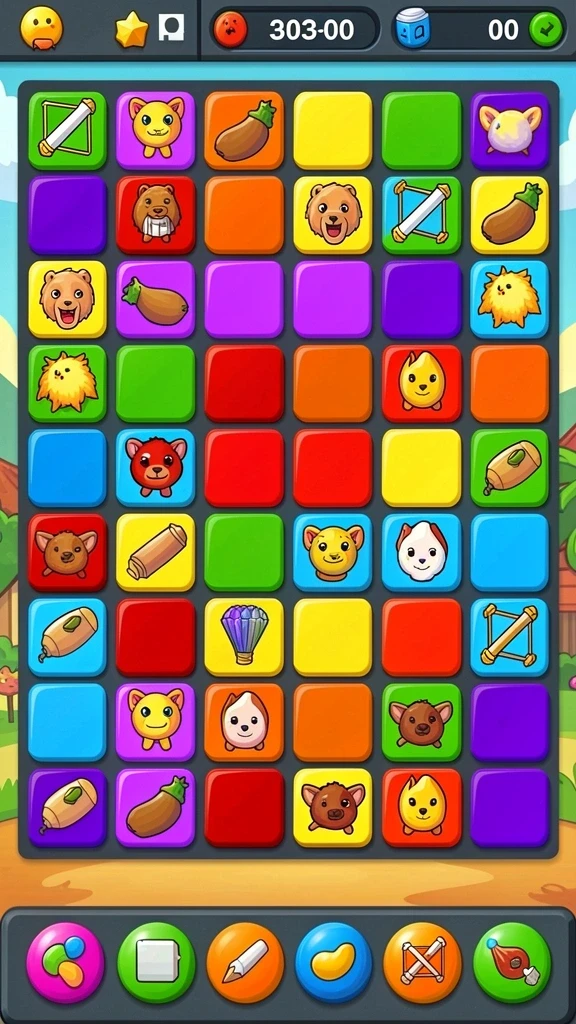
Task: Select the orange tile with the eggplant
Action: pos(244,131)
